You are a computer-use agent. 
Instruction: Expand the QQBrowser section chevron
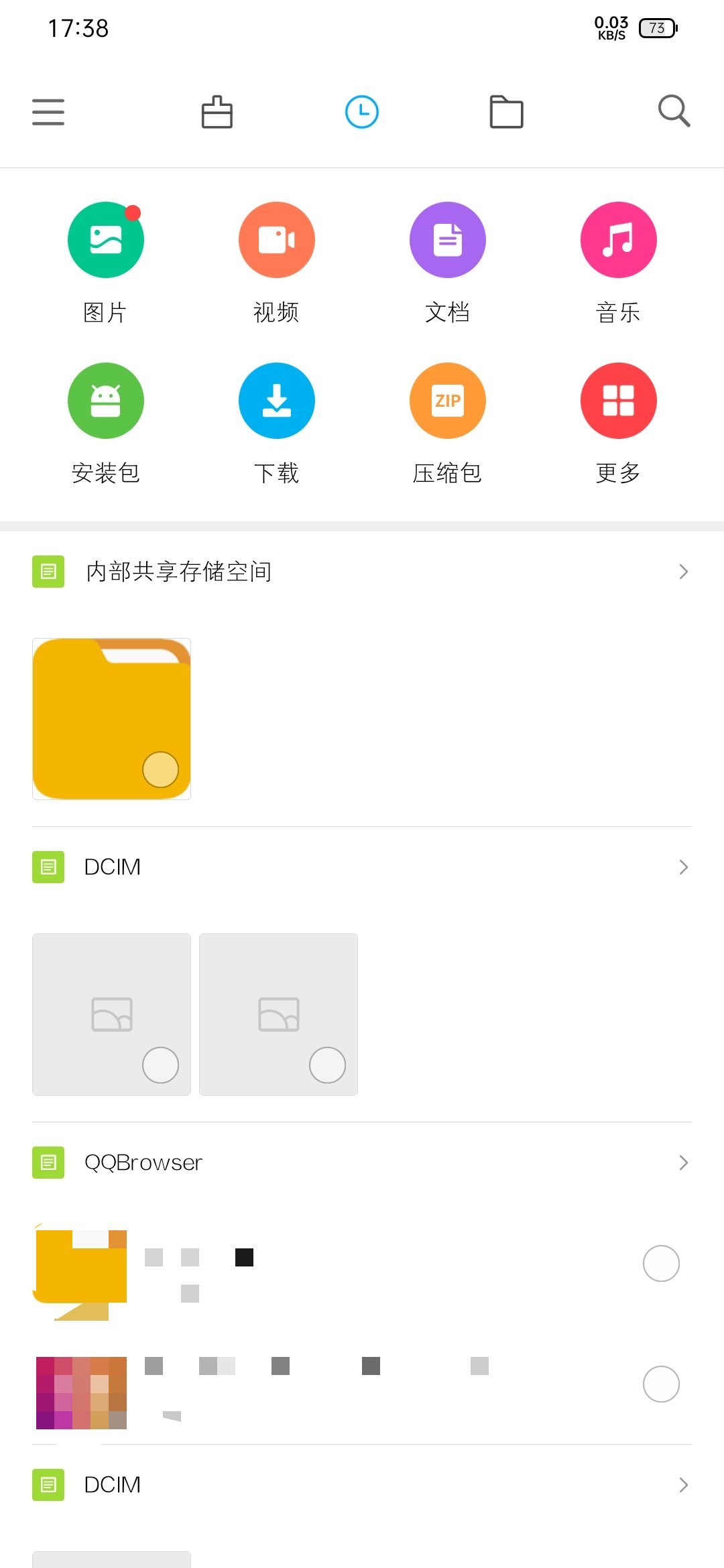coord(684,1163)
